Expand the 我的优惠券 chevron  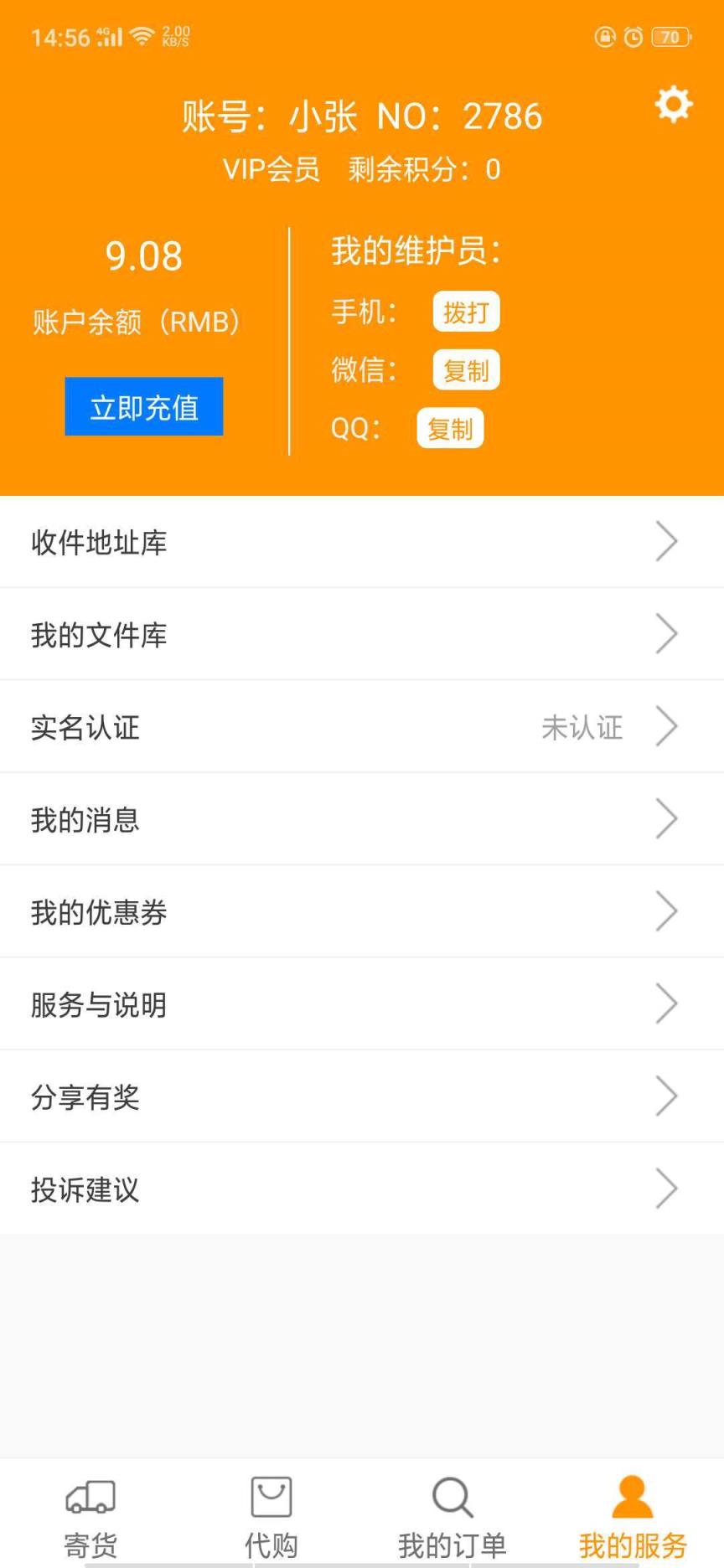[666, 911]
